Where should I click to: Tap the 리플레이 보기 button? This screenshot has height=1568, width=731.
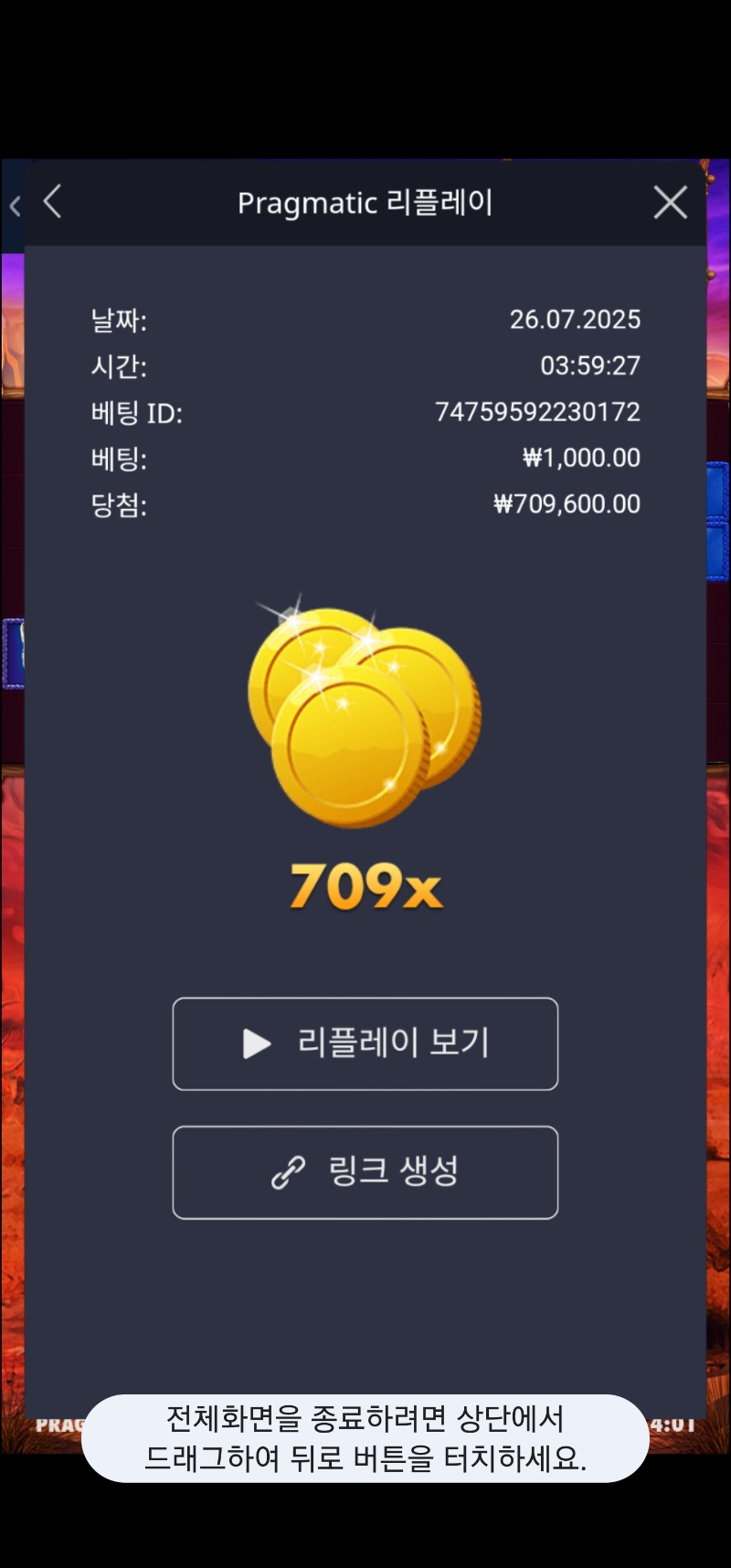pyautogui.click(x=365, y=1044)
